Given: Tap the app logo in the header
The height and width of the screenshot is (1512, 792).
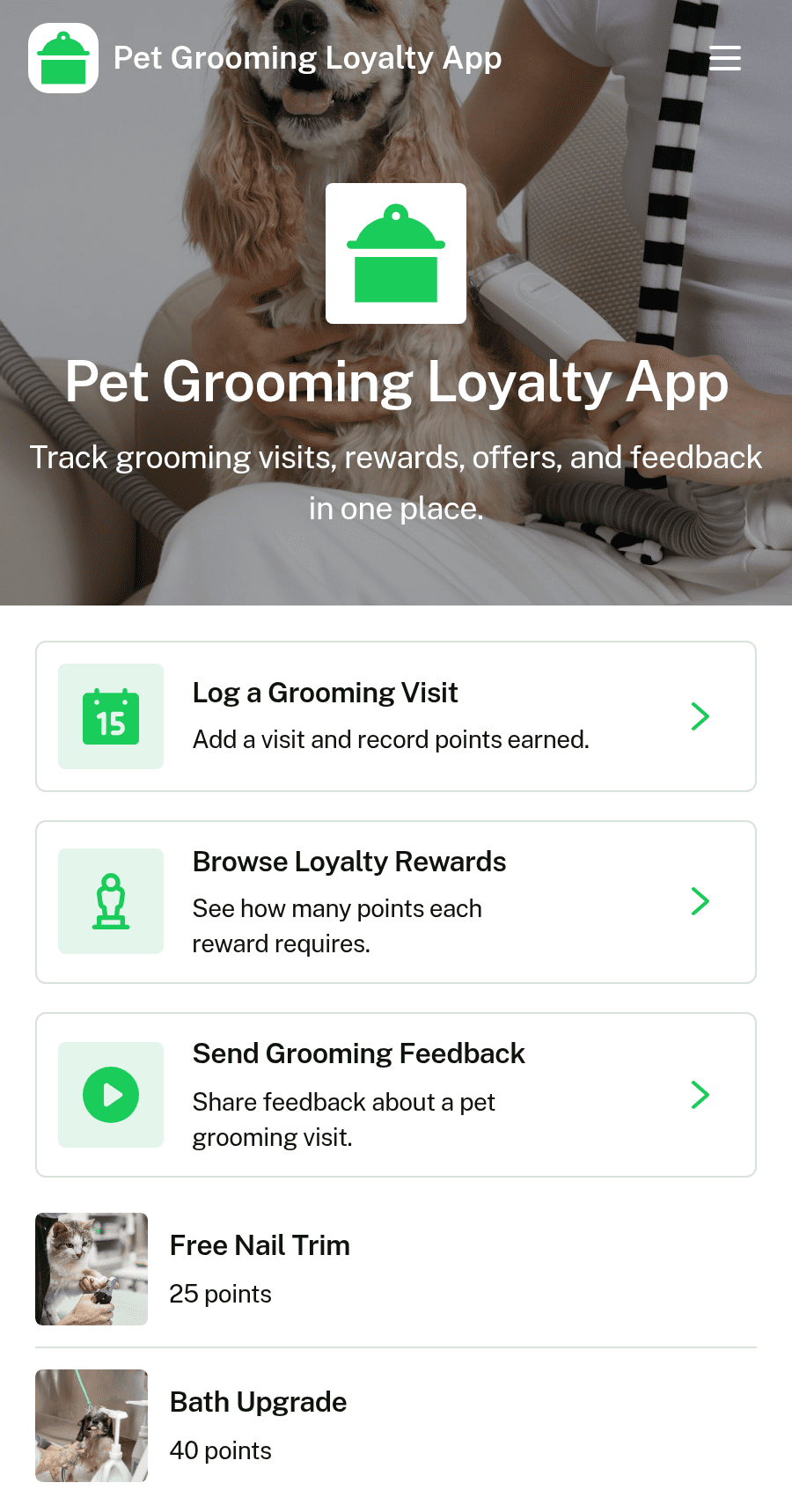Looking at the screenshot, I should pos(63,58).
